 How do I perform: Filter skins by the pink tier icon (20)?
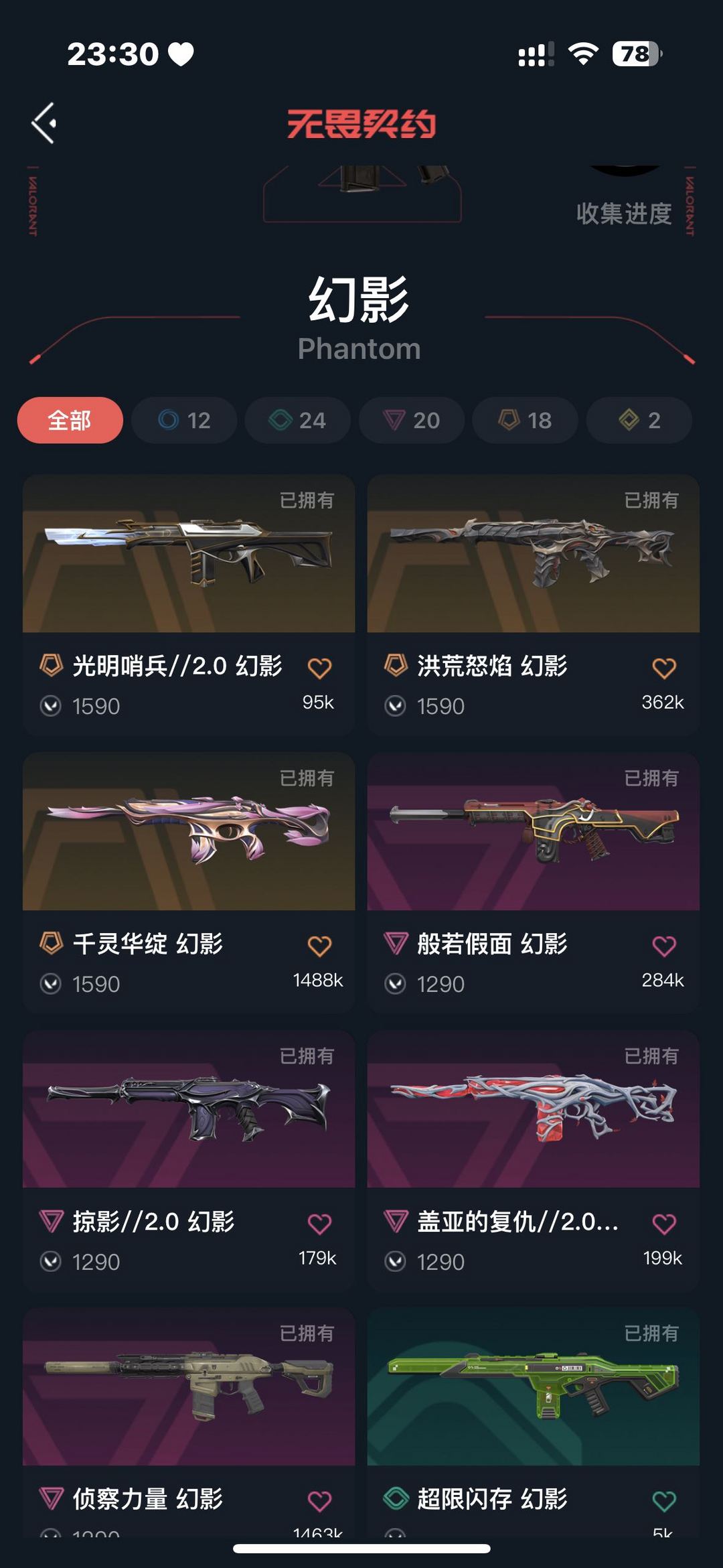411,420
